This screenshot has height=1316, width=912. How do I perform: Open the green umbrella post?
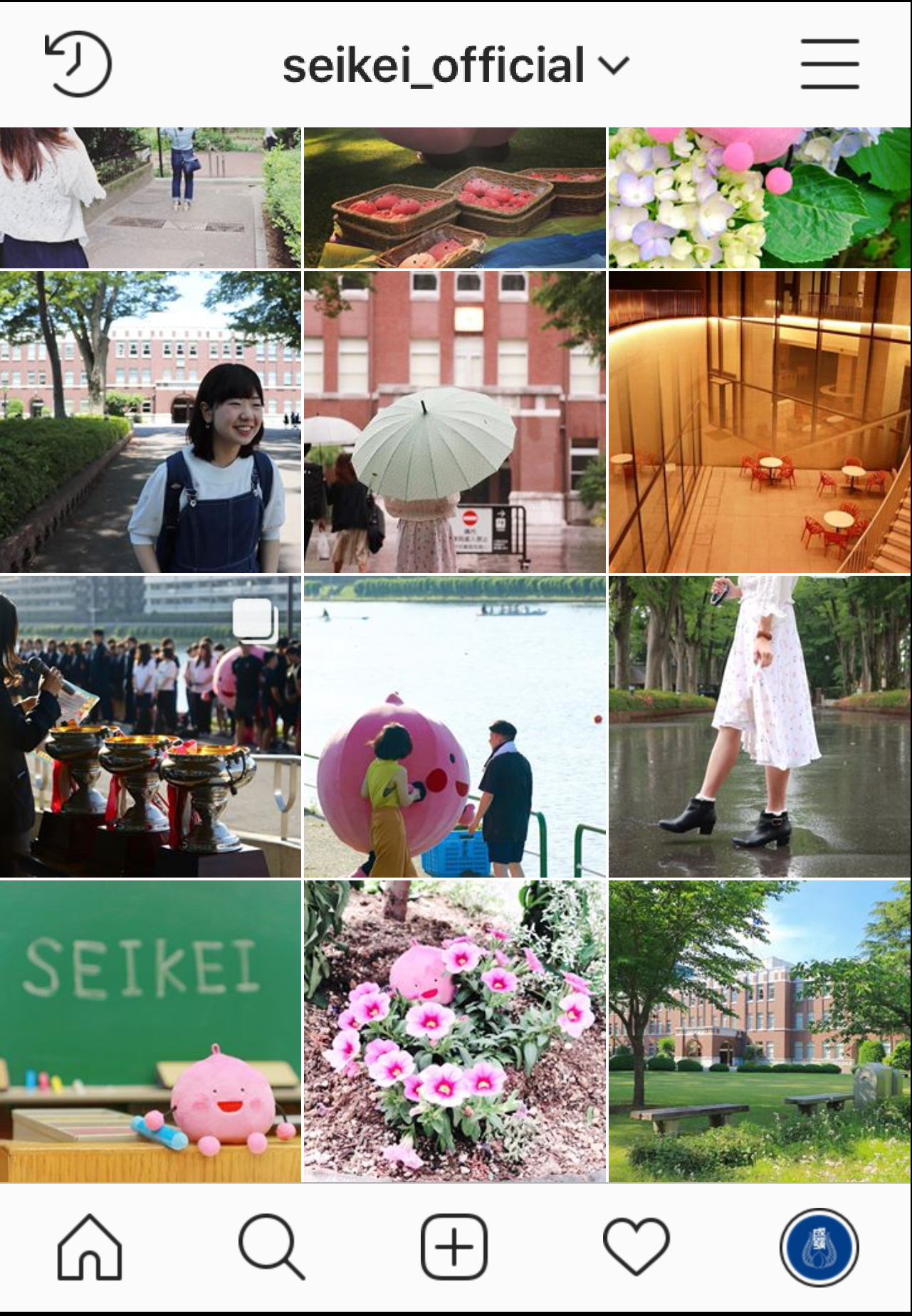pos(454,422)
